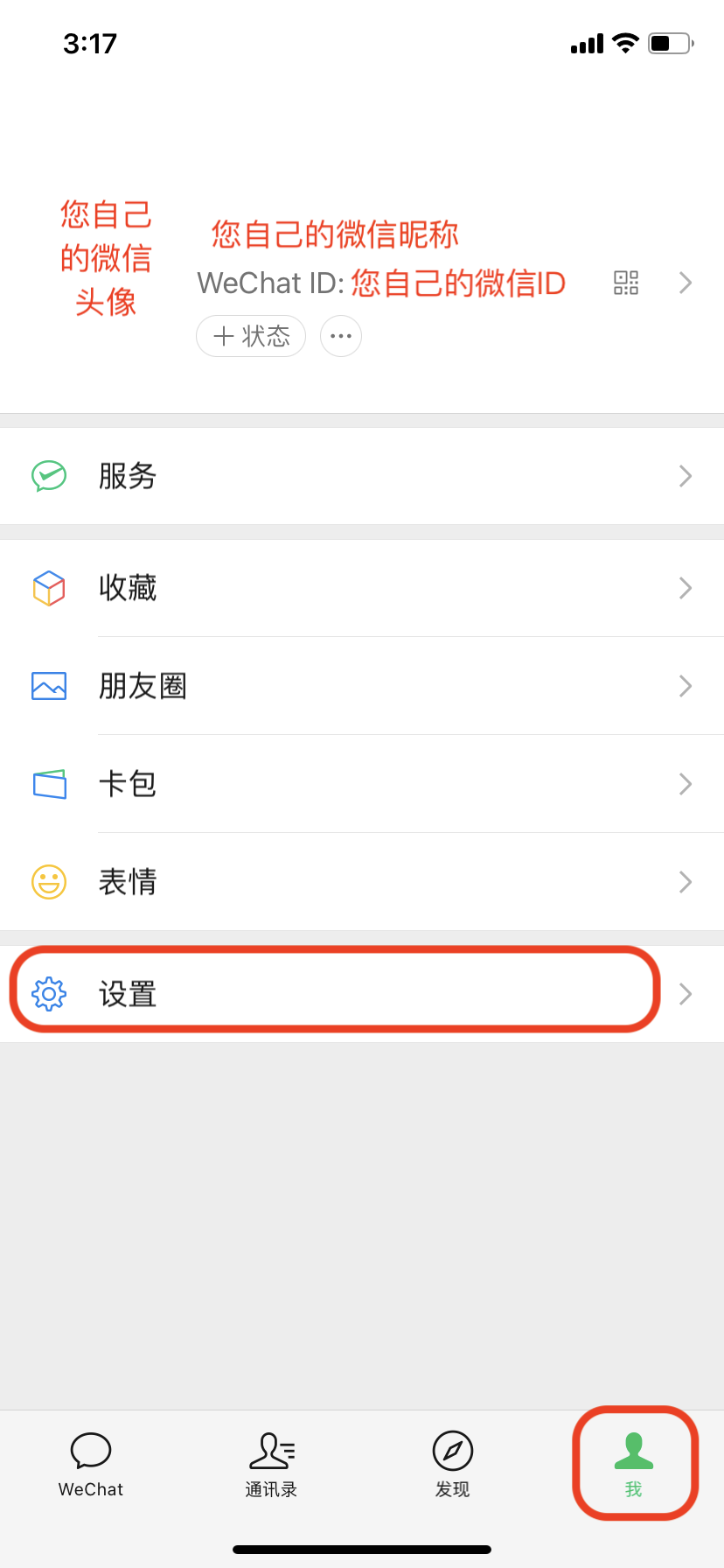This screenshot has height=1568, width=724.
Task: Open 卡包 (Cards) row
Action: [x=362, y=784]
